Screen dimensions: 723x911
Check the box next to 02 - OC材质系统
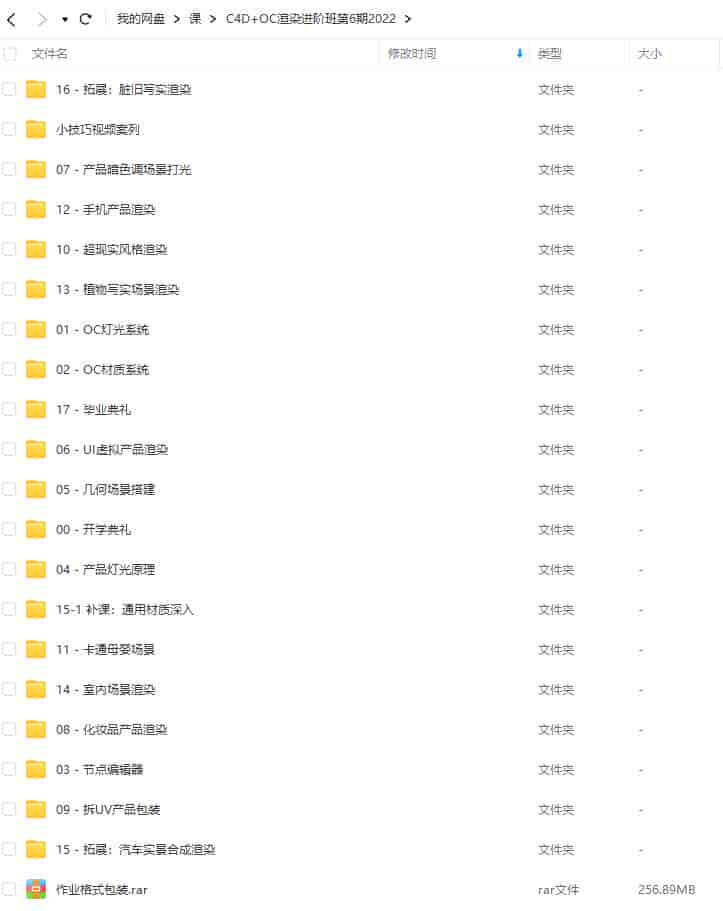tap(9, 370)
